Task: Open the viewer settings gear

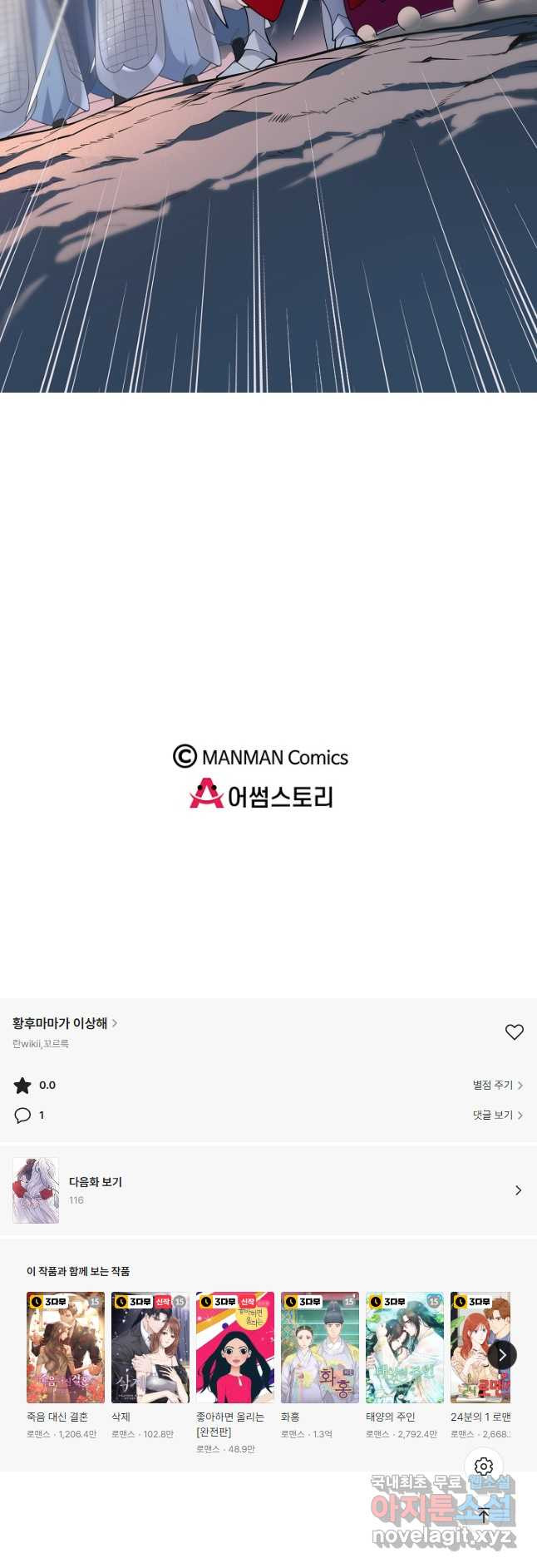Action: coord(484,1466)
